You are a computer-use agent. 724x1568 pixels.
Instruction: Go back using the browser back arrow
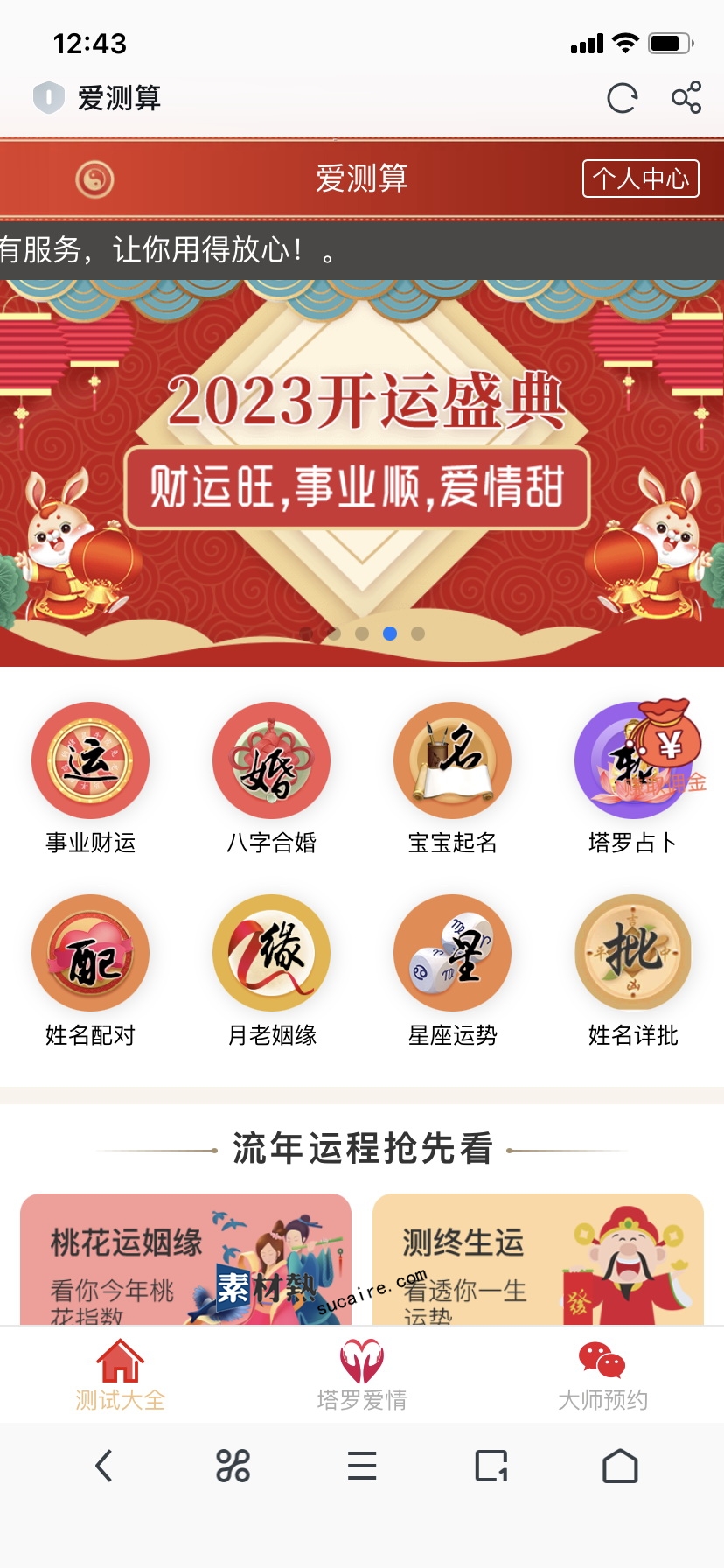pyautogui.click(x=104, y=1466)
